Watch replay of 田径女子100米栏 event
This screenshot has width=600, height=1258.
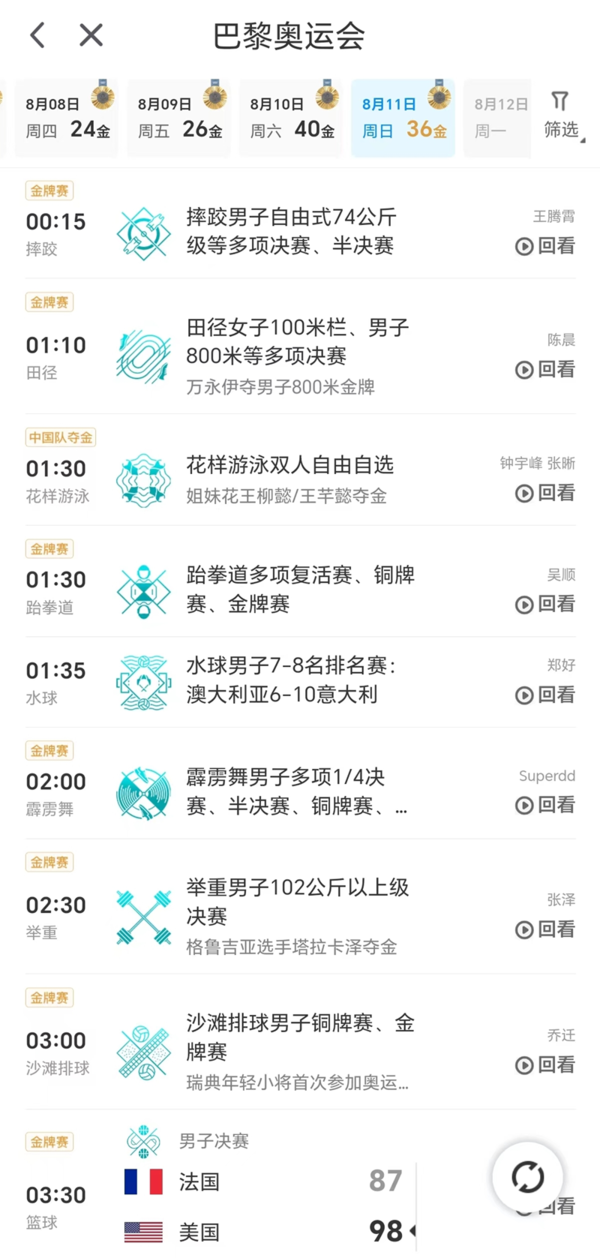545,370
